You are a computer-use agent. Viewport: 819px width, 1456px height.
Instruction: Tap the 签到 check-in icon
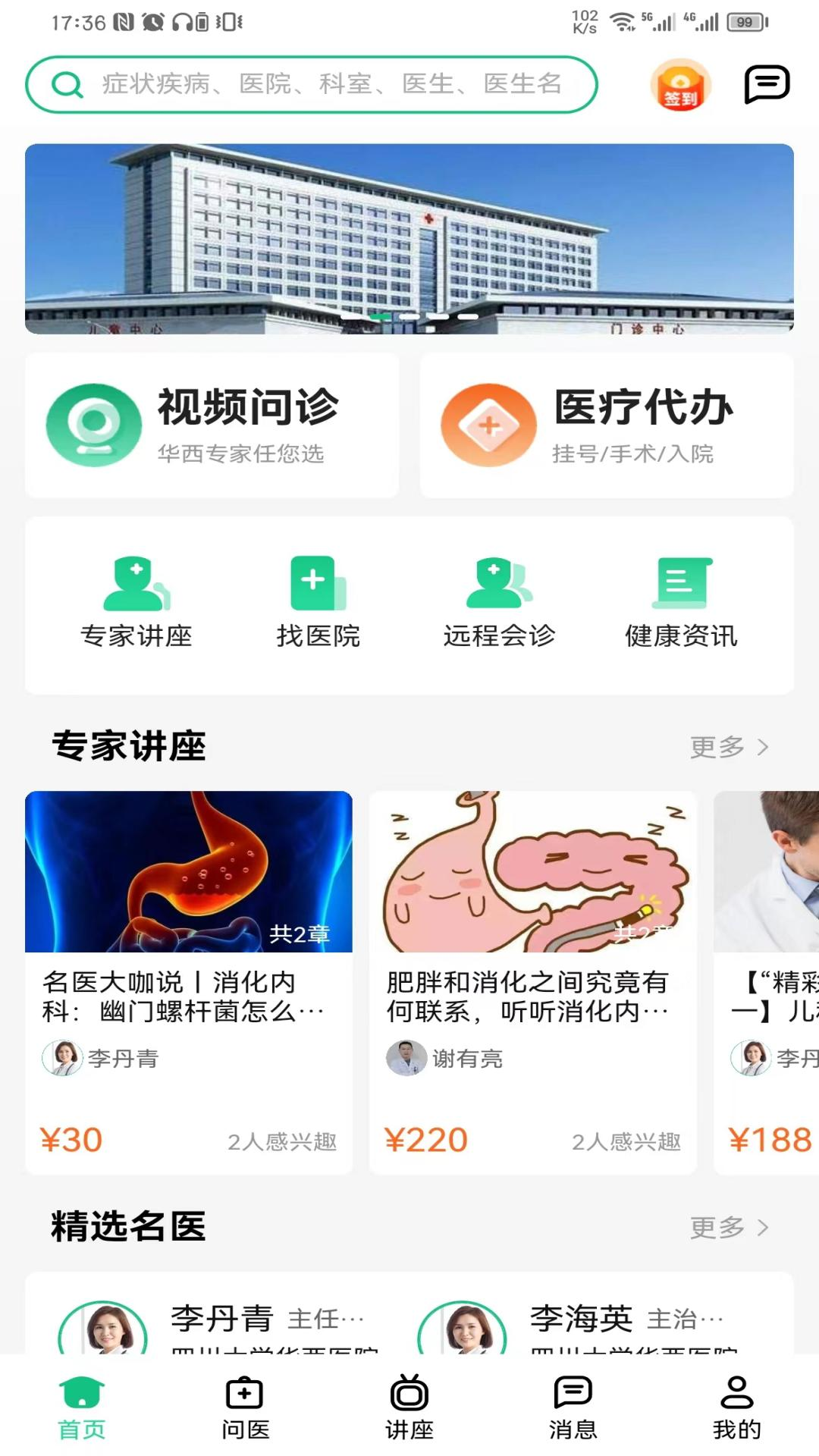(680, 85)
